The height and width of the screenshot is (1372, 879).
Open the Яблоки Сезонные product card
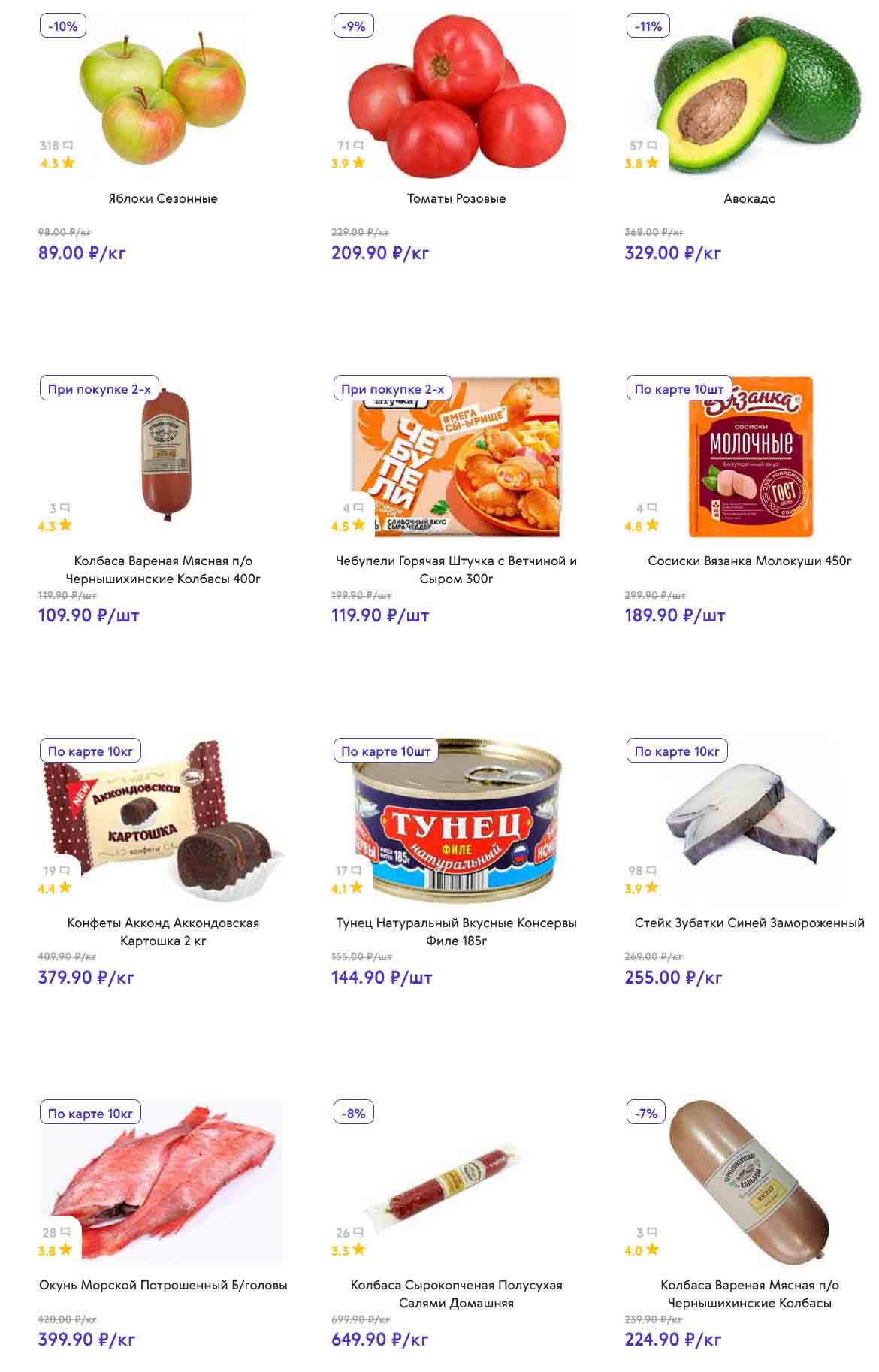click(x=163, y=198)
